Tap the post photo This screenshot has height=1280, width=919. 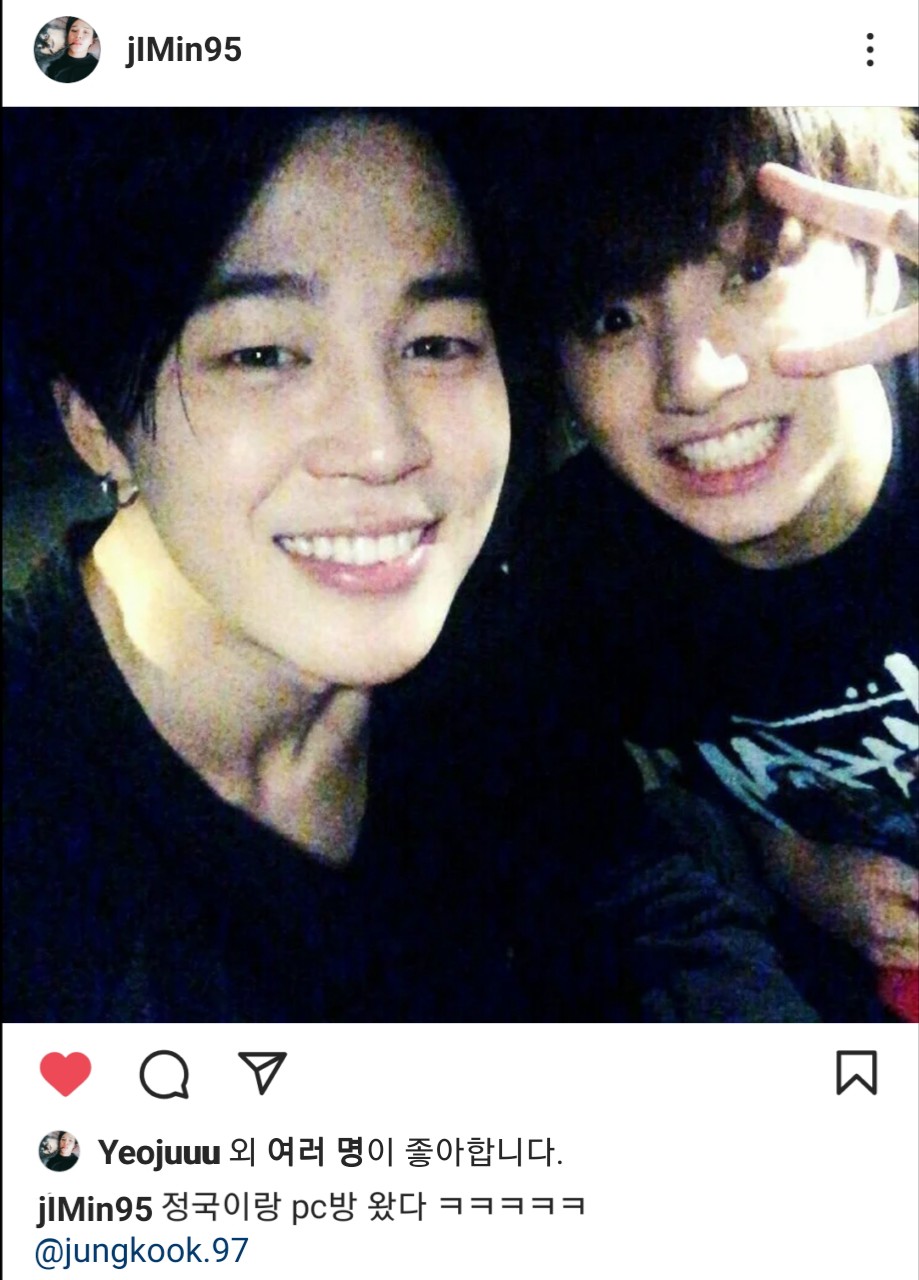[x=459, y=565]
